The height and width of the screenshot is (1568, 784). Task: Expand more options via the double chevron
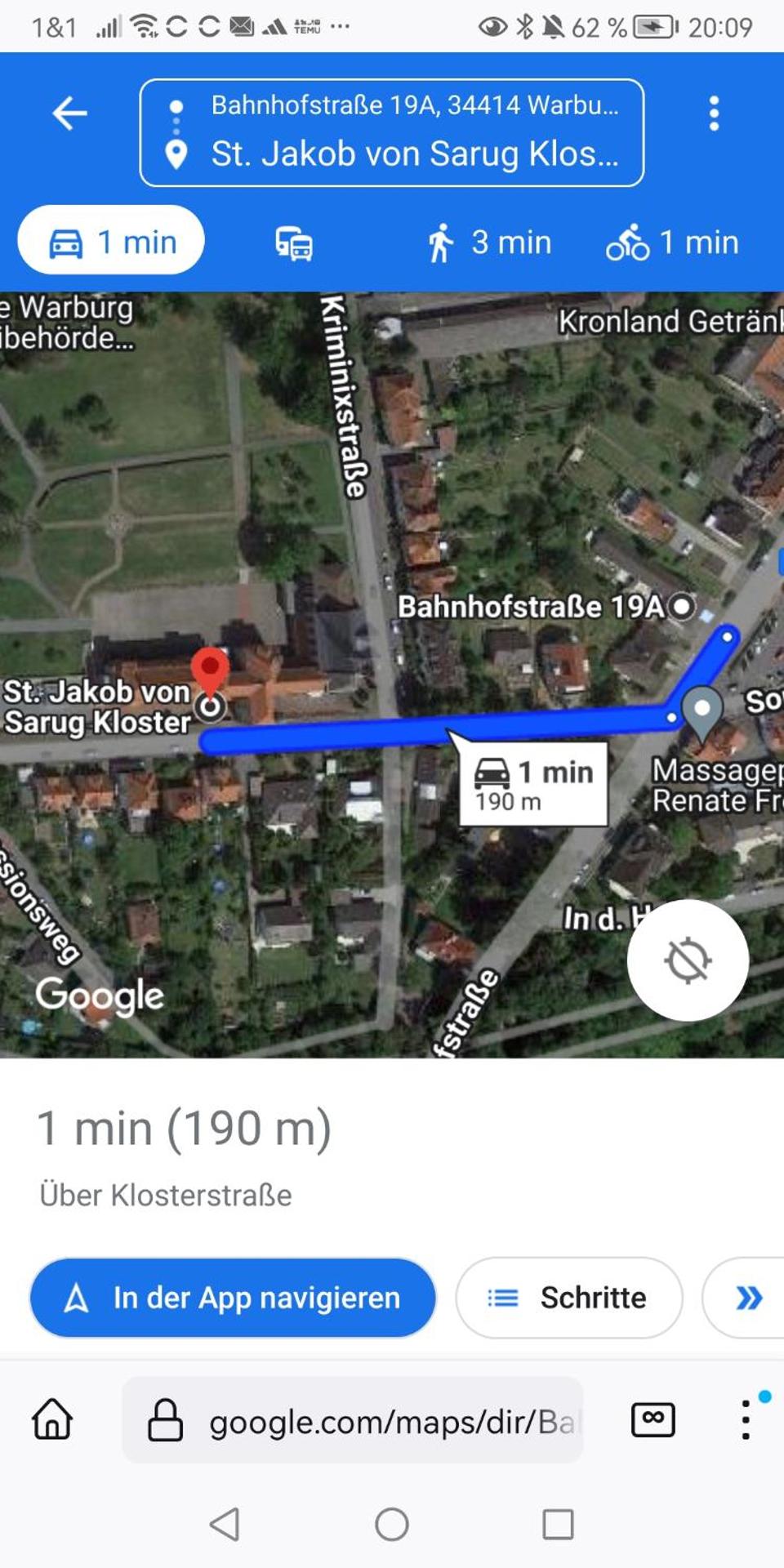pyautogui.click(x=748, y=1297)
